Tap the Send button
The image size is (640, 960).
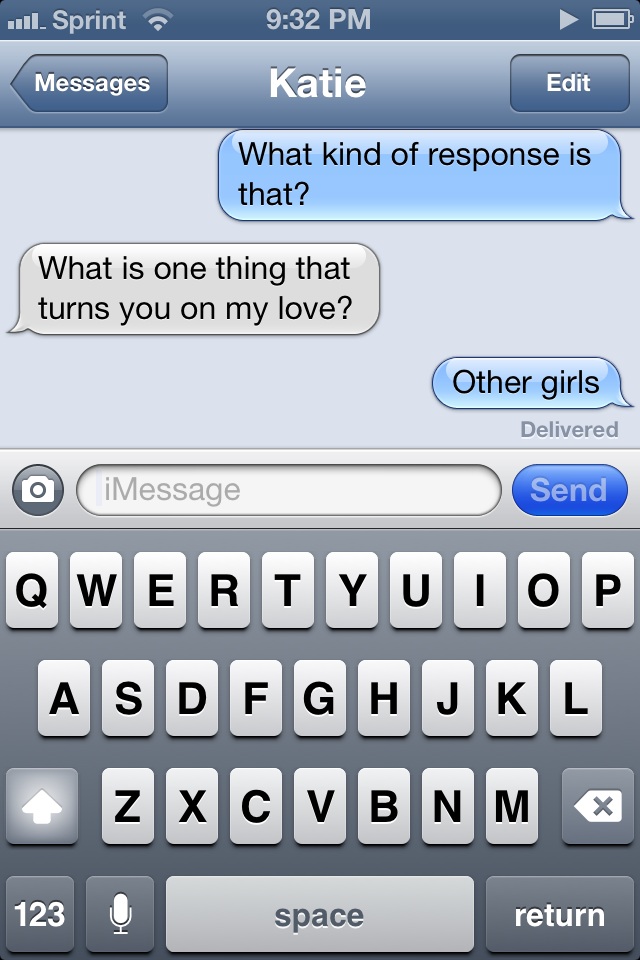tap(569, 490)
